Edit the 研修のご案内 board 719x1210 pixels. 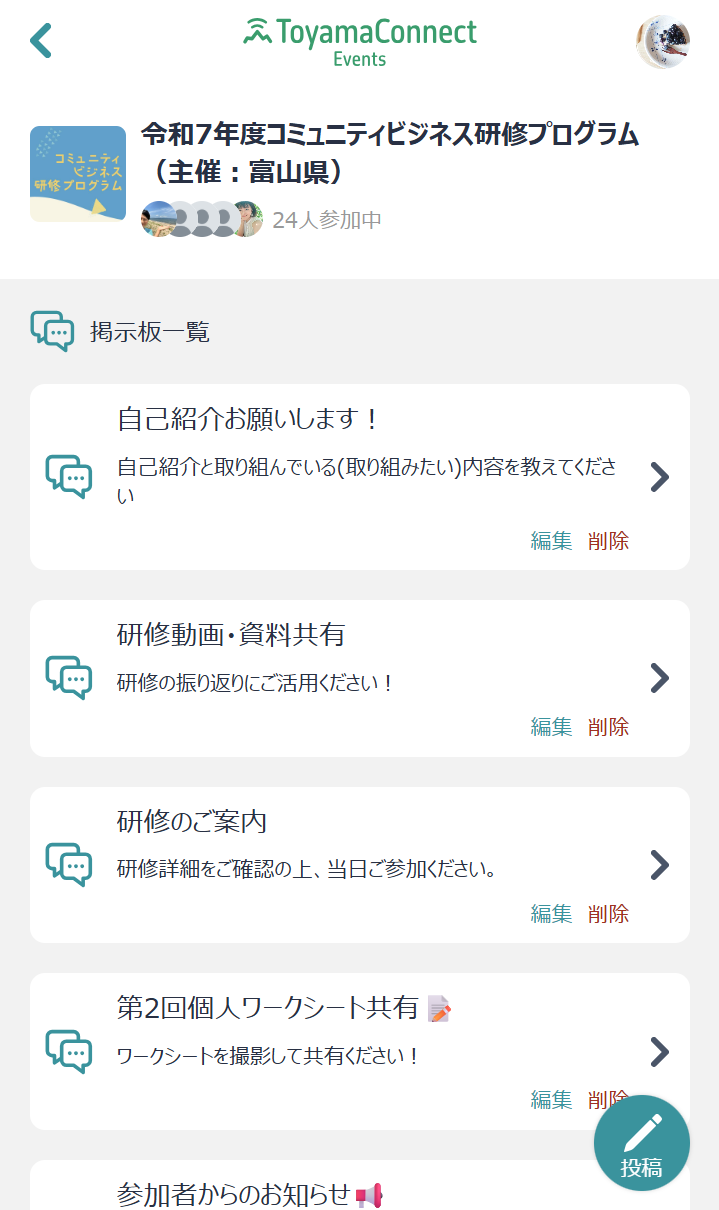click(551, 913)
